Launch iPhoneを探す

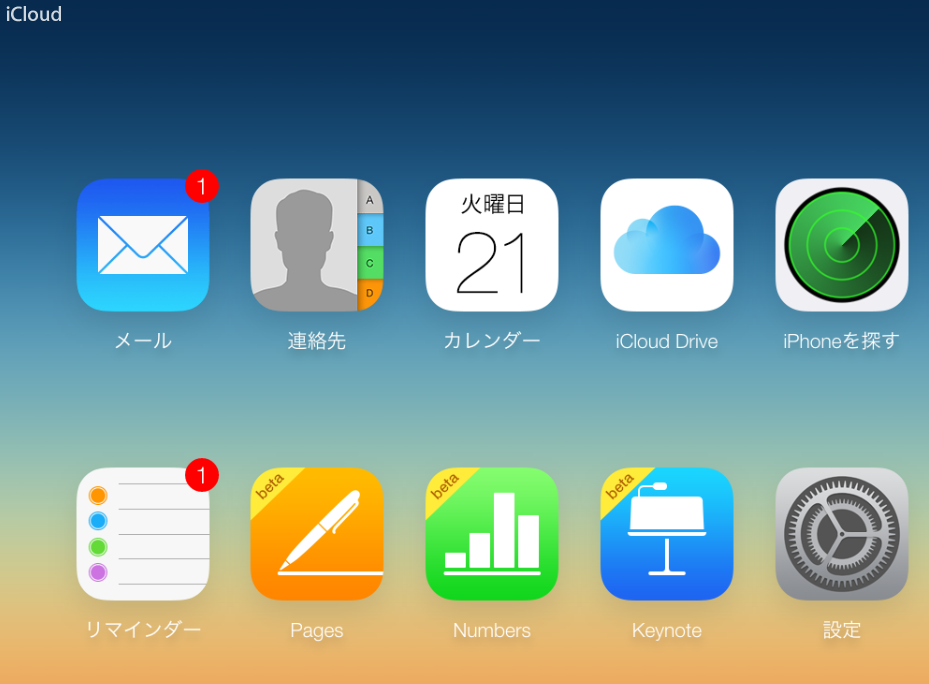pyautogui.click(x=841, y=245)
